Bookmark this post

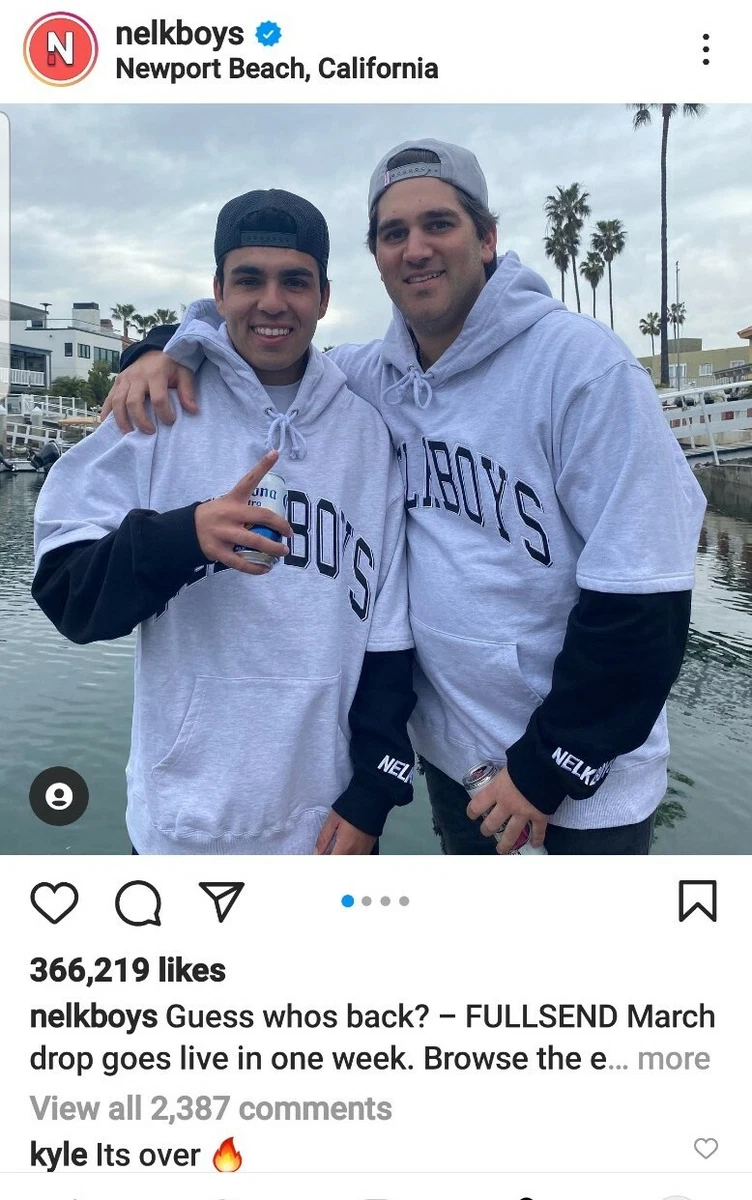(x=697, y=901)
